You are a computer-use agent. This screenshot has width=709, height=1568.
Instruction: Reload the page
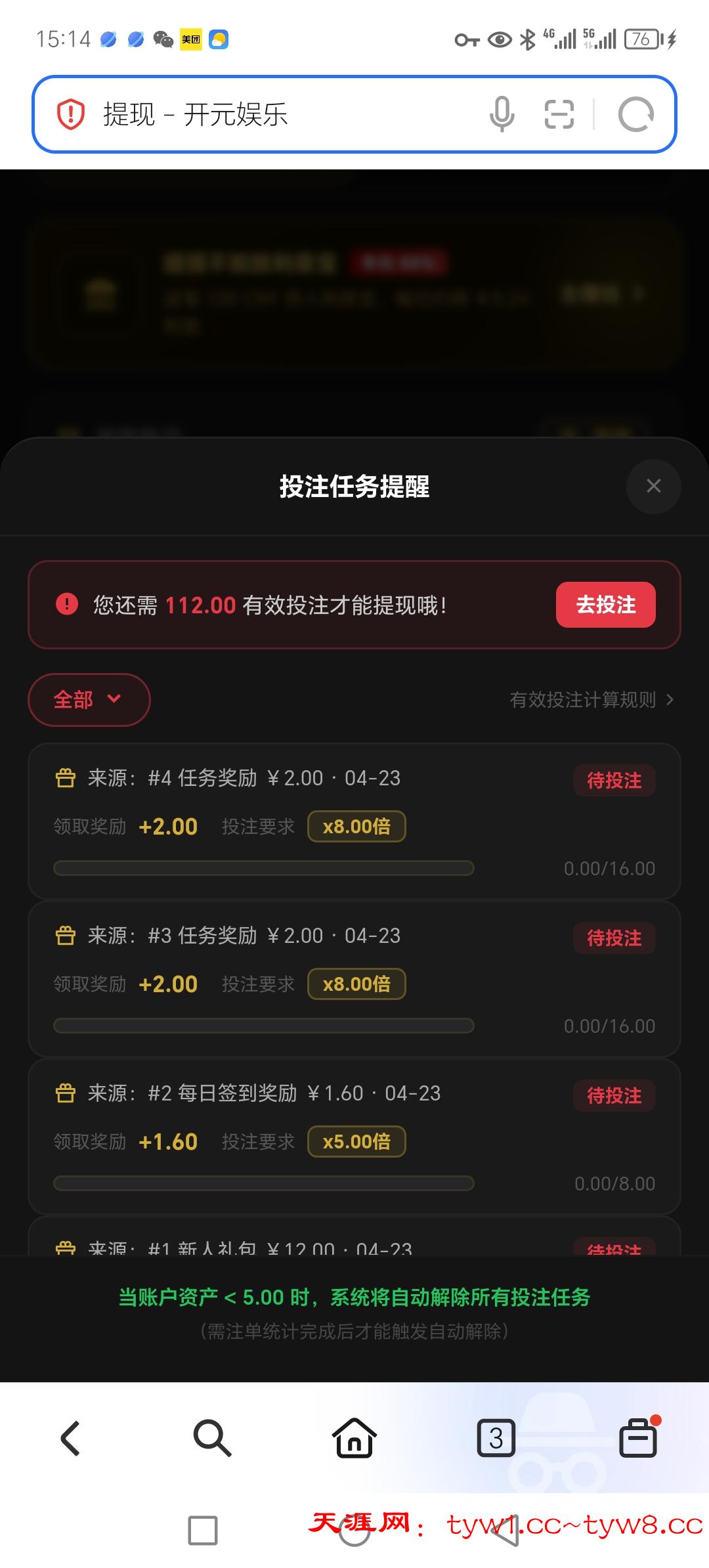635,115
